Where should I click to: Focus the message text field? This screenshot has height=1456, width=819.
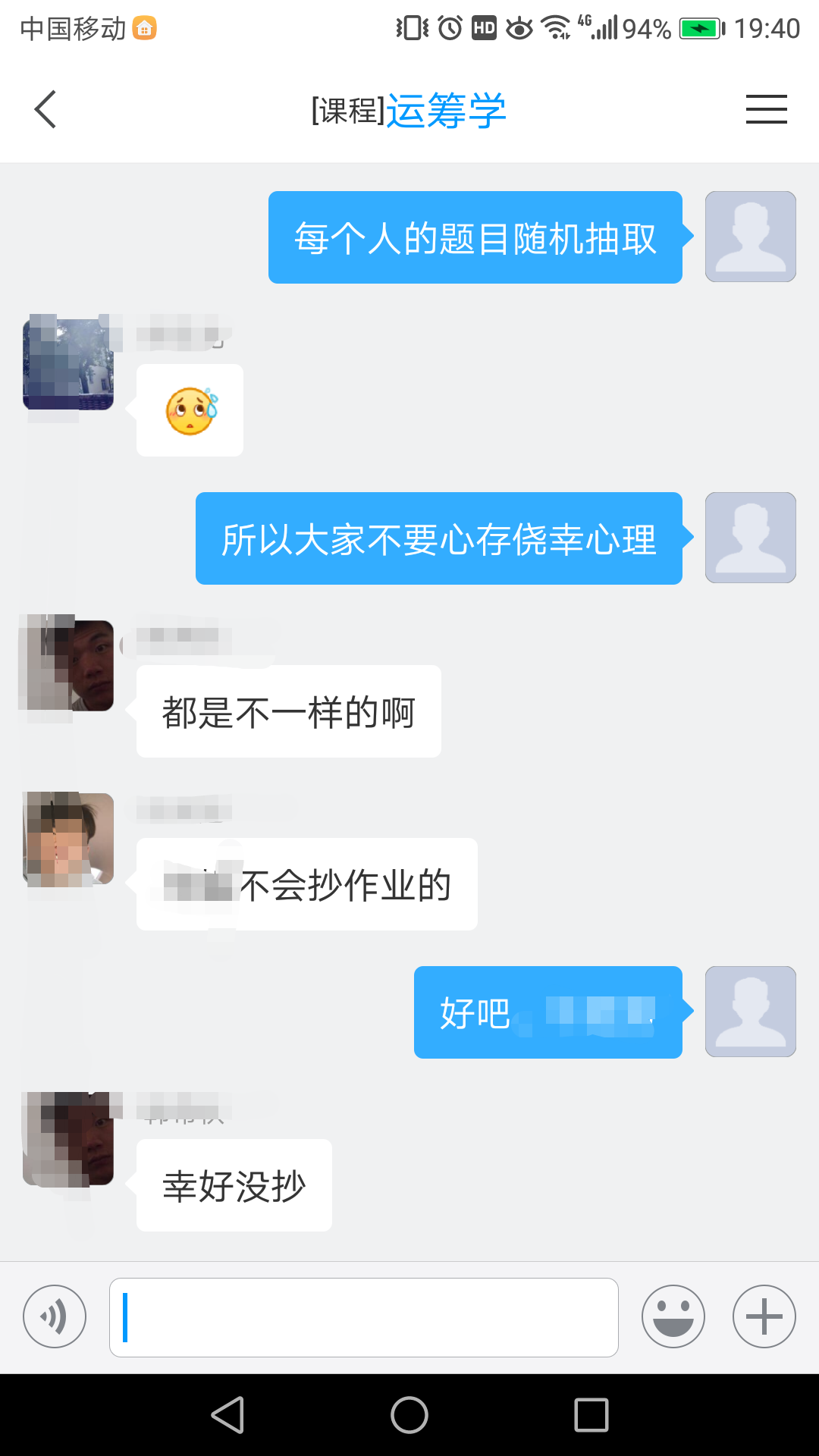click(364, 1317)
